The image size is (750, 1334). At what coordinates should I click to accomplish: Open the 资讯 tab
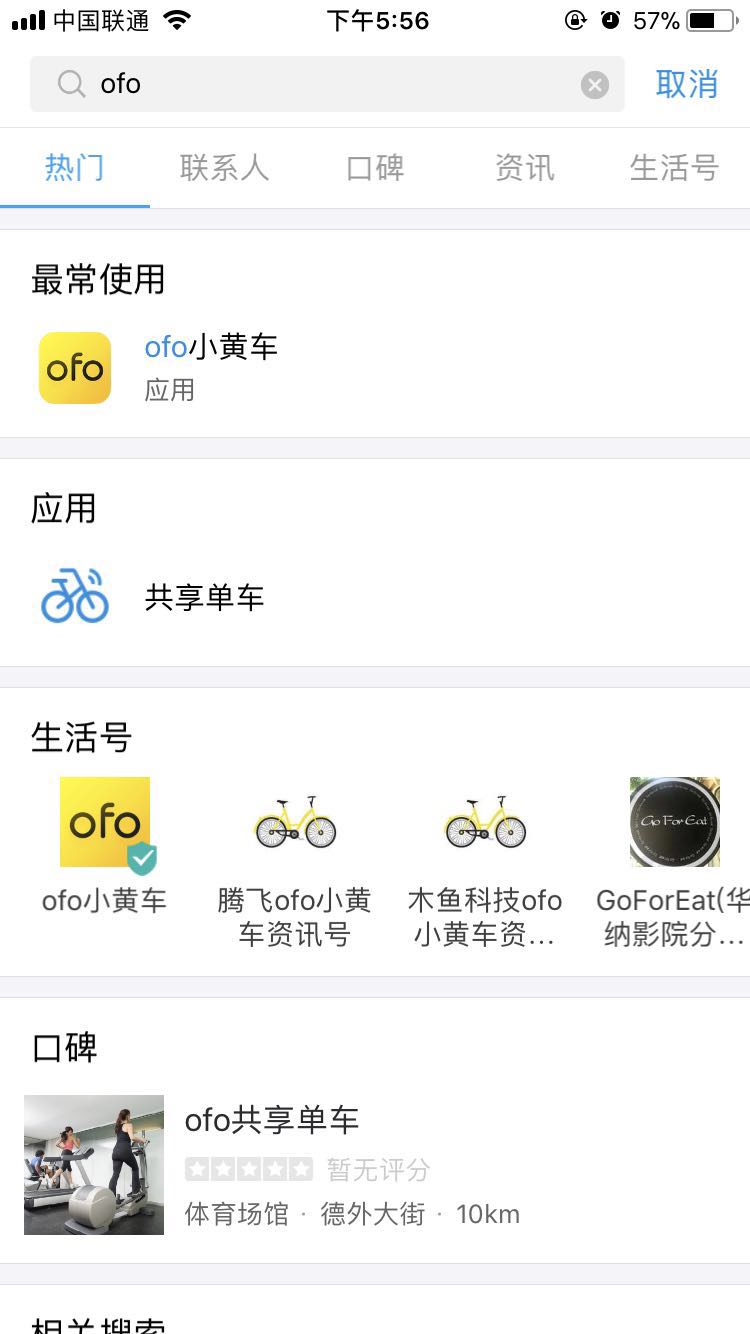point(525,168)
